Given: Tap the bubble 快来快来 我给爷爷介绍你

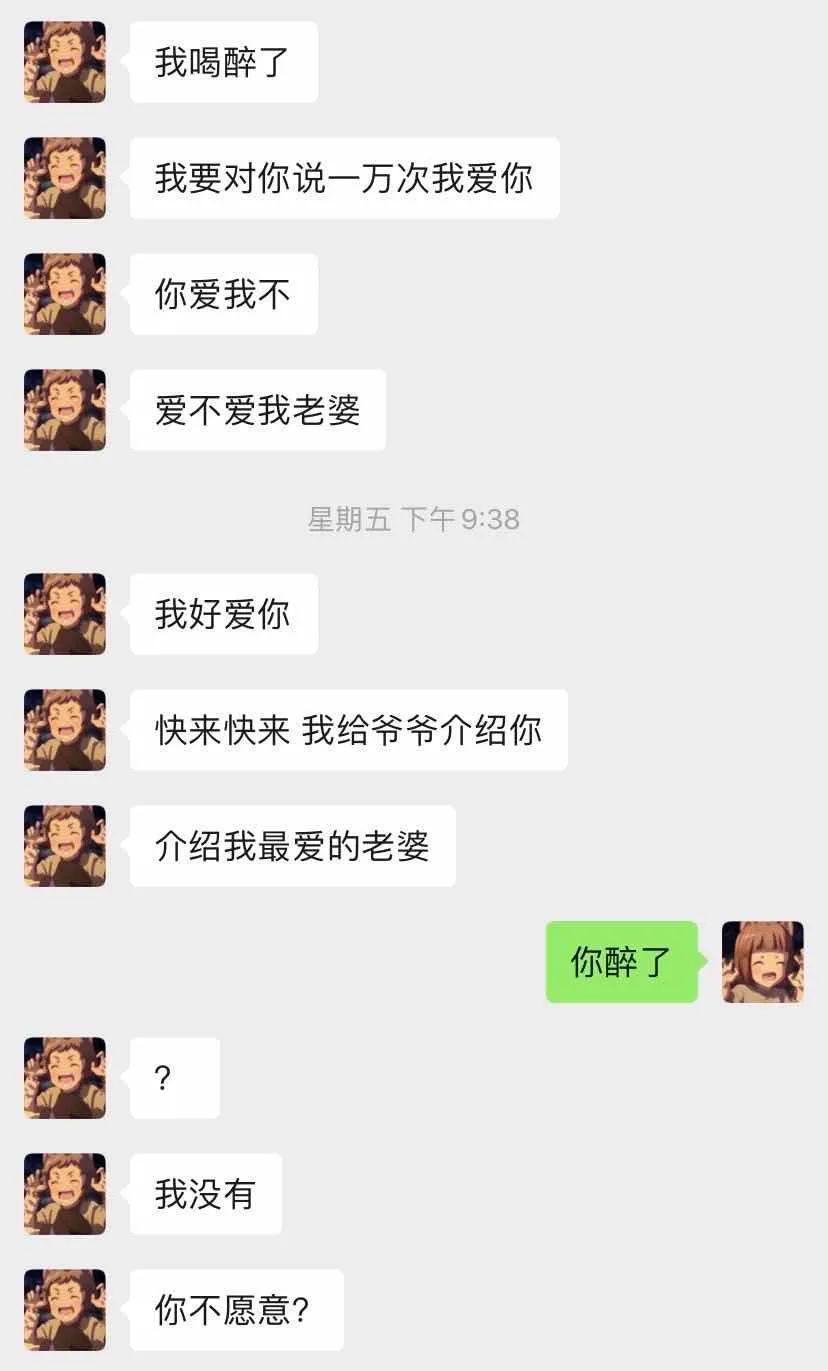Looking at the screenshot, I should click(x=348, y=731).
